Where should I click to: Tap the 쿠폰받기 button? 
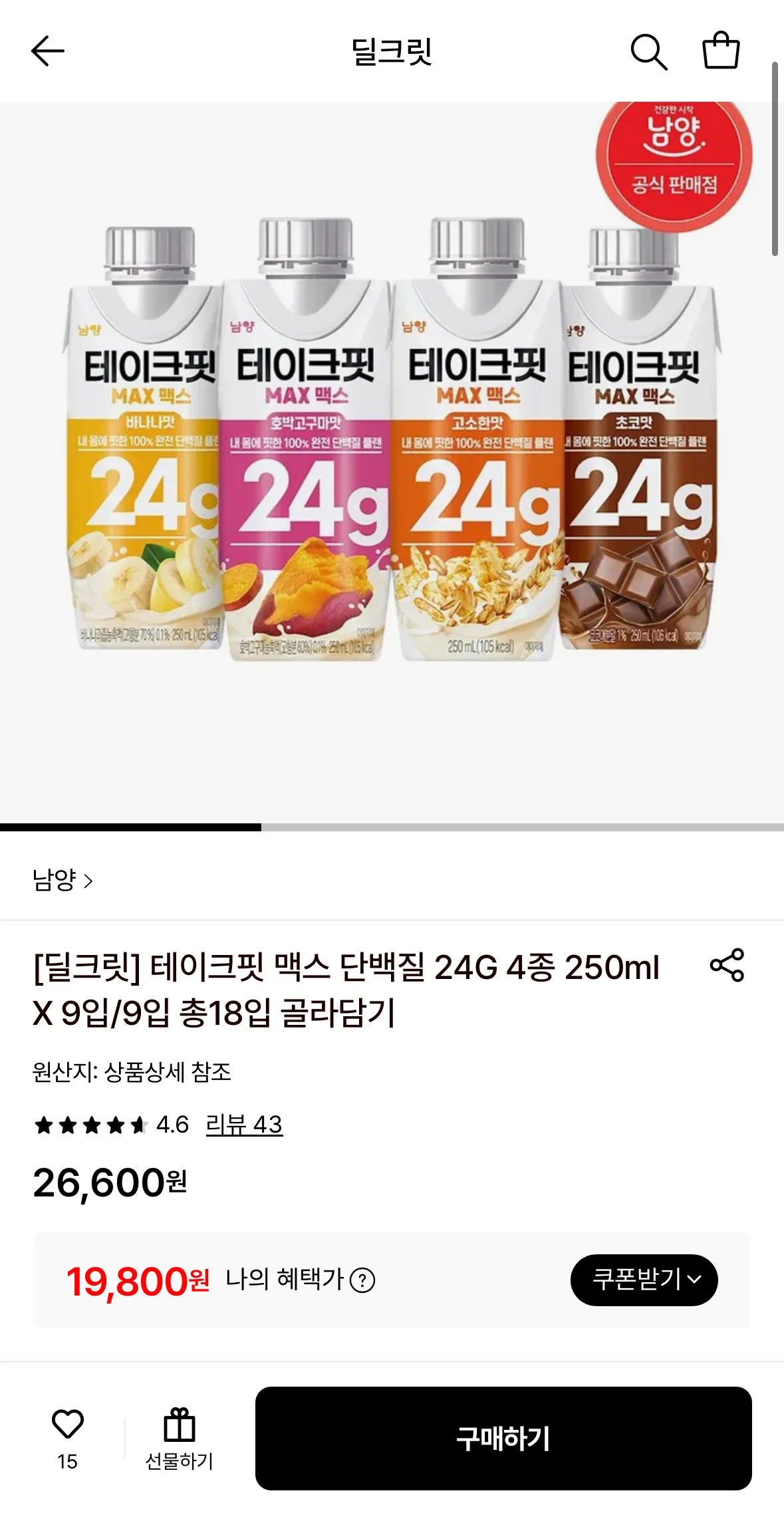click(644, 1280)
